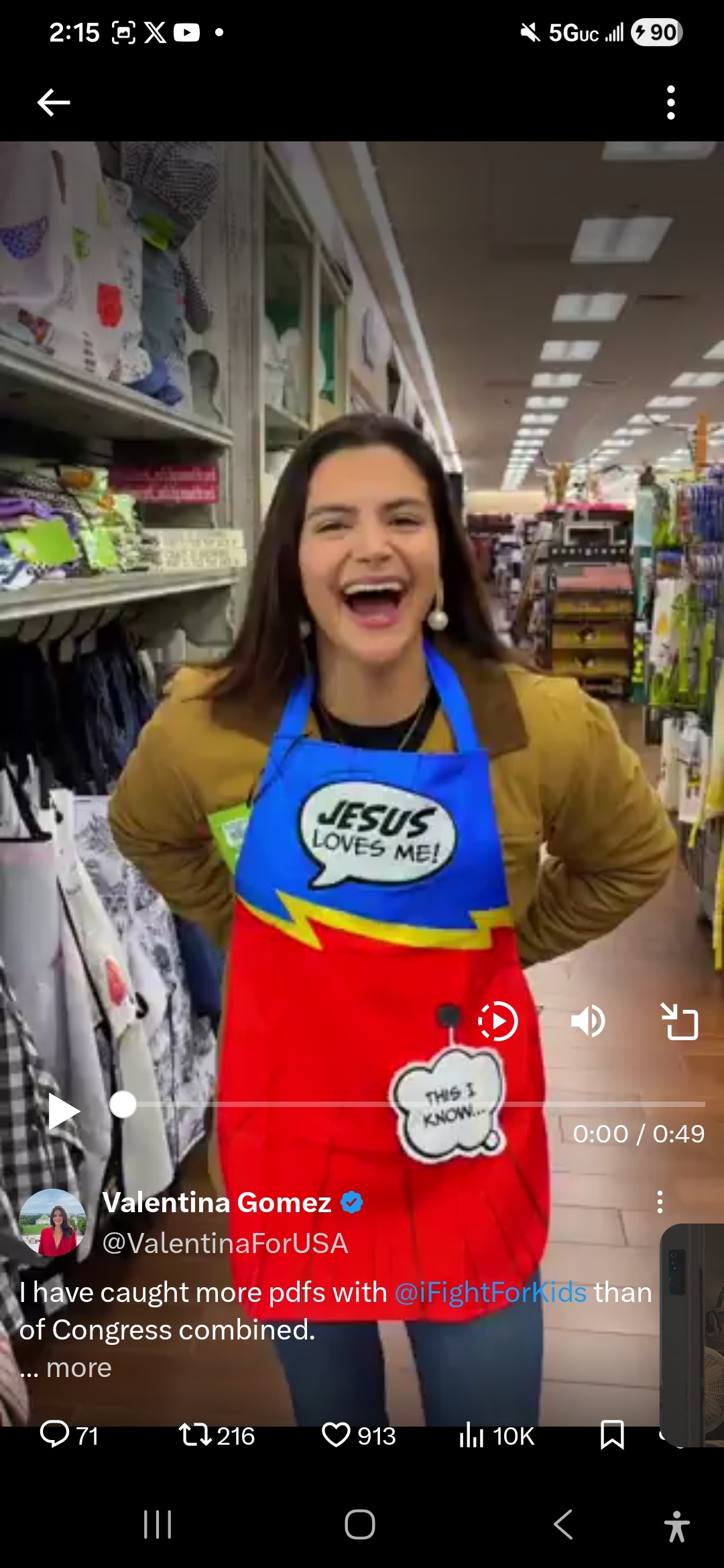Open the top-right overflow menu
The width and height of the screenshot is (724, 1568).
(x=670, y=103)
